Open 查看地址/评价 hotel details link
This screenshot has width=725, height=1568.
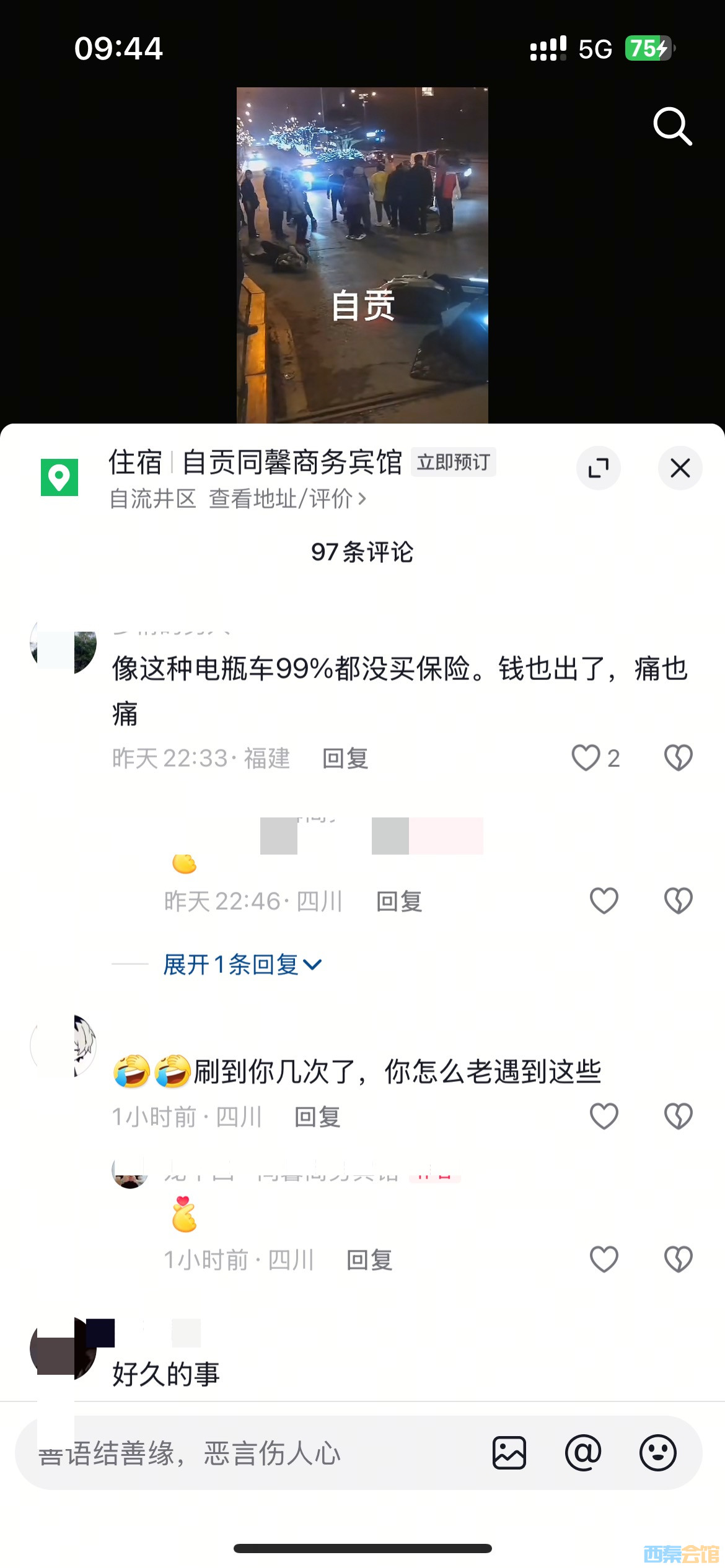pos(288,499)
